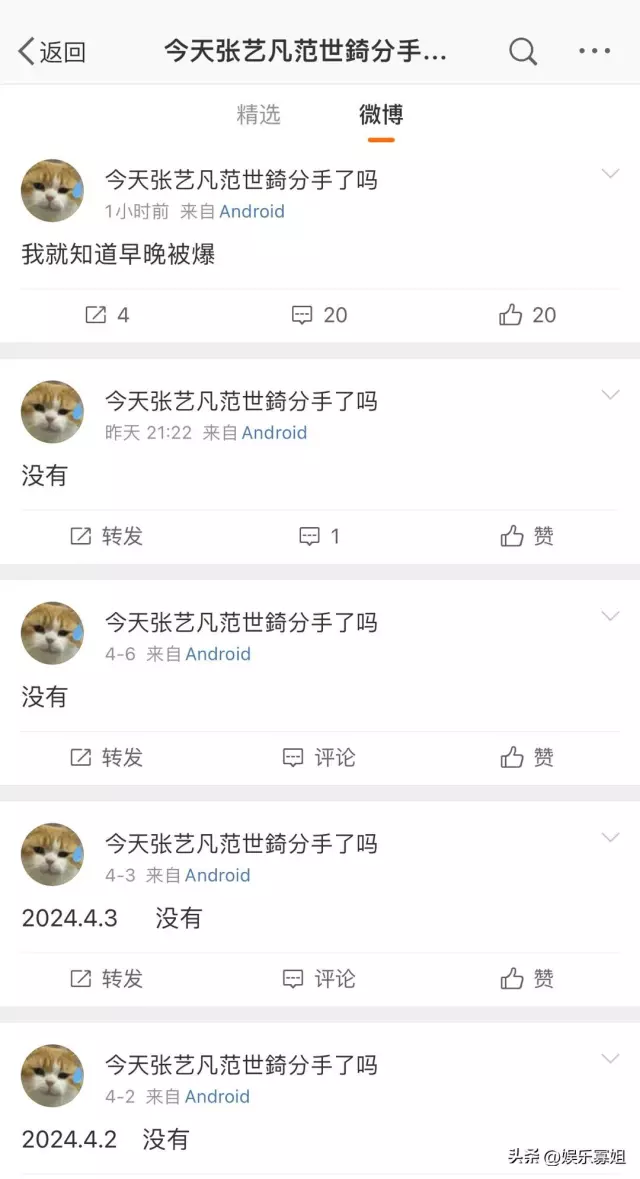Viewport: 640px width, 1179px height.
Task: Open the search magnifier icon
Action: 522,52
